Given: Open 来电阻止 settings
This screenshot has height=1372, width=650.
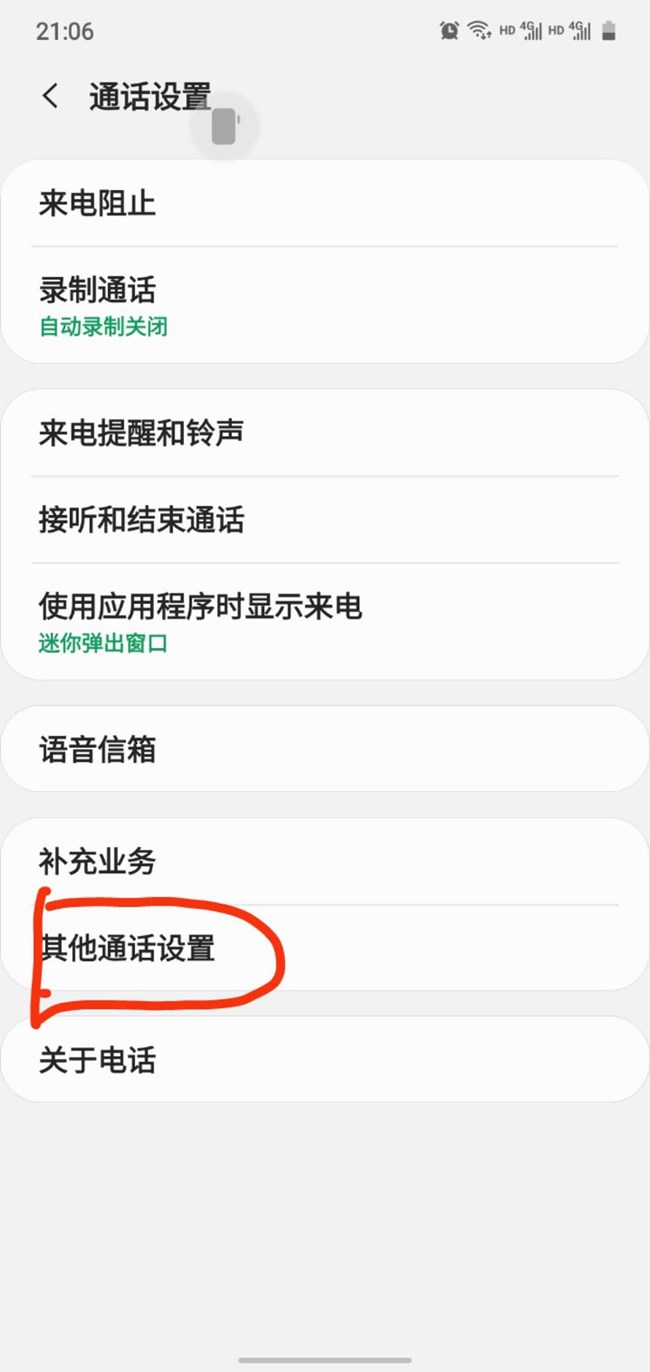Looking at the screenshot, I should pyautogui.click(x=325, y=204).
